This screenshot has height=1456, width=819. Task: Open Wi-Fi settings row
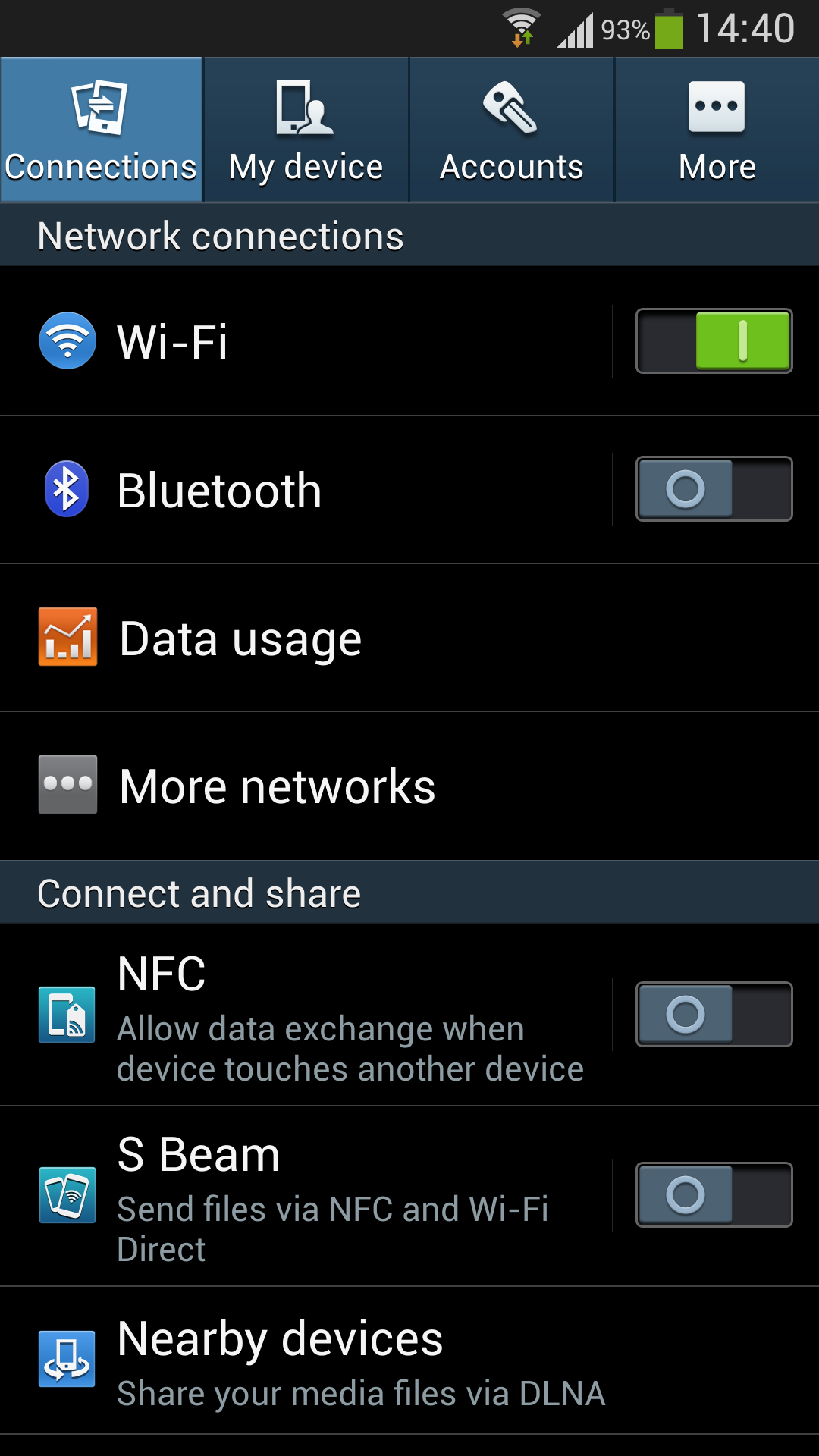click(306, 341)
